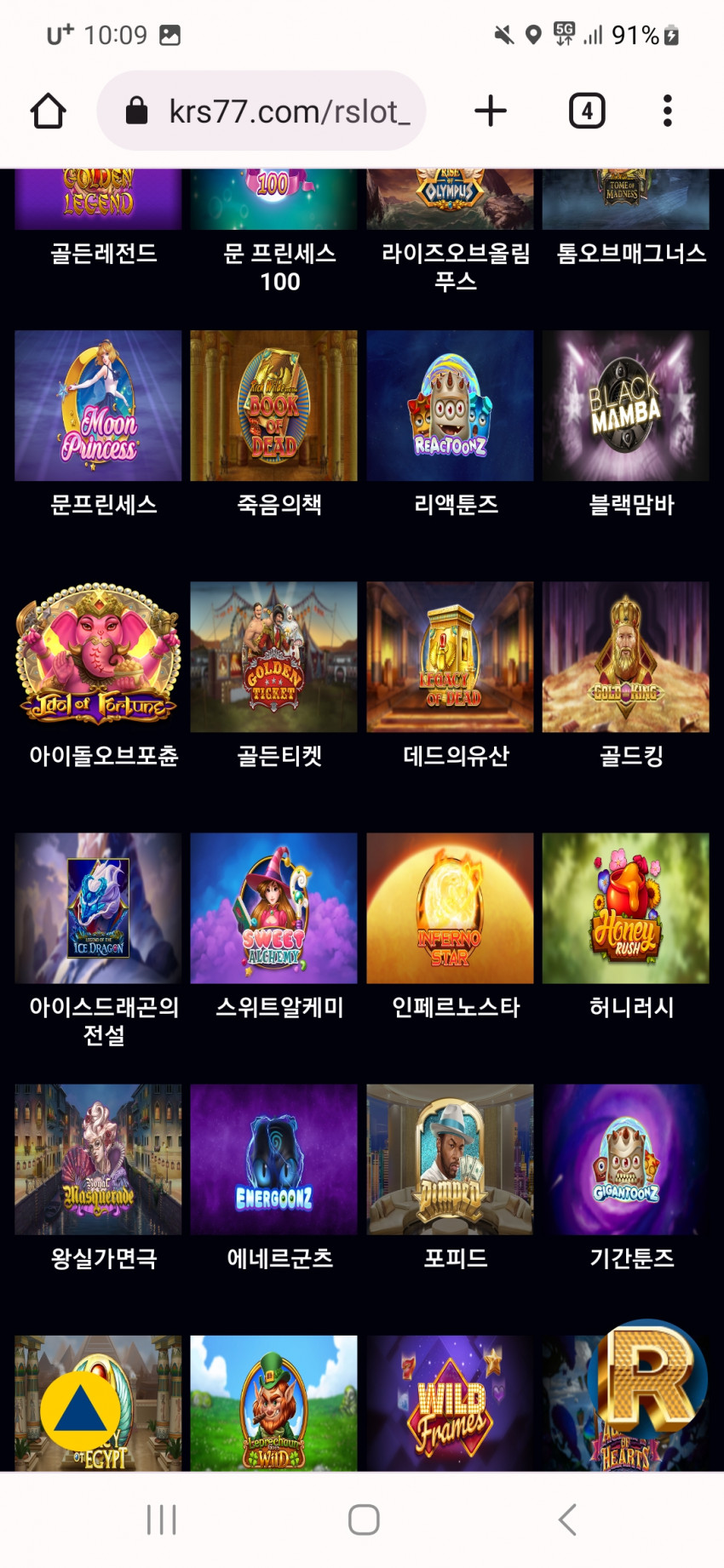Open the Black Mamba slot
This screenshot has height=1568, width=724.
click(625, 406)
